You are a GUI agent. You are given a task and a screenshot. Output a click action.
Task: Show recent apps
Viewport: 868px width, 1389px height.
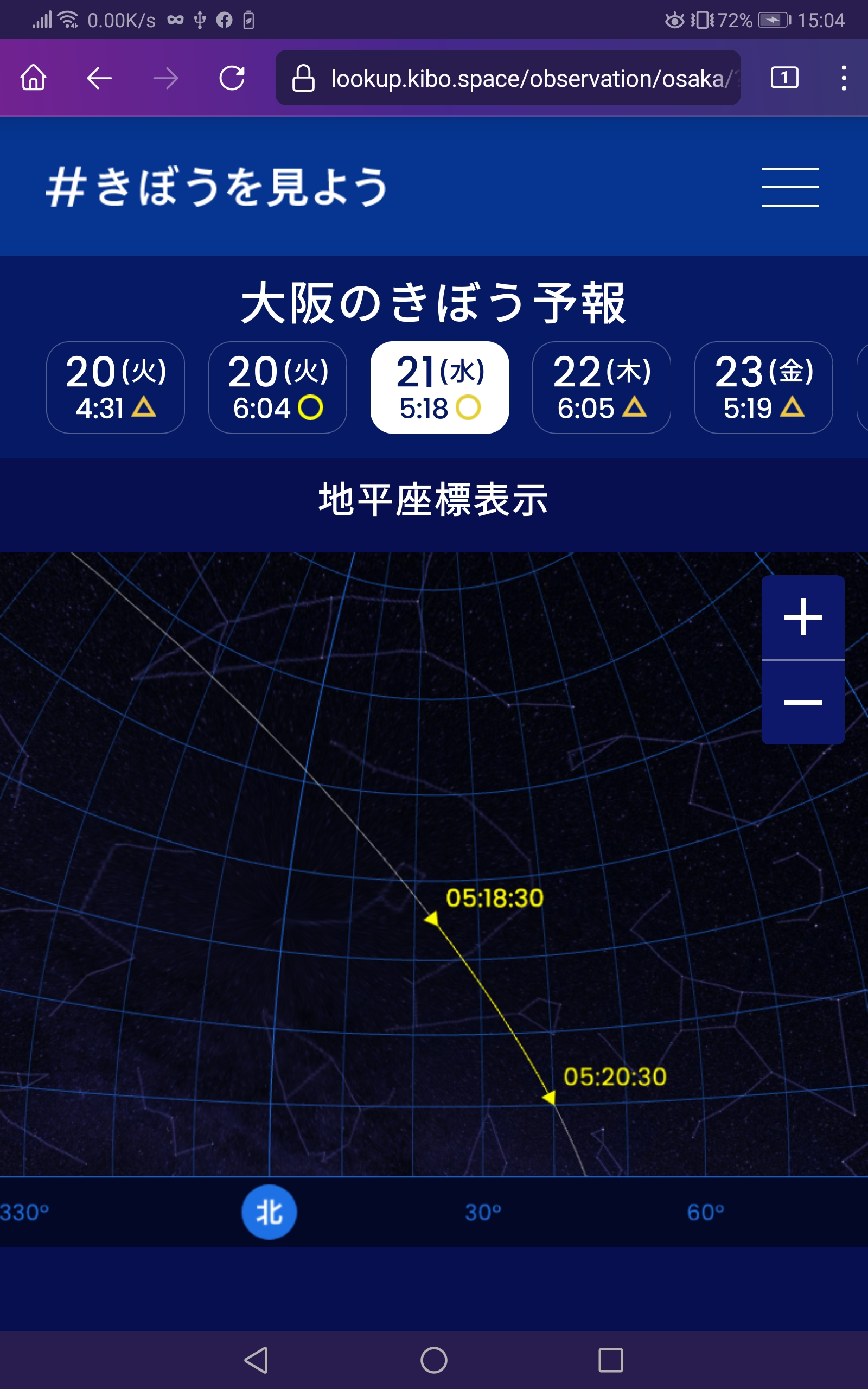coord(611,1360)
